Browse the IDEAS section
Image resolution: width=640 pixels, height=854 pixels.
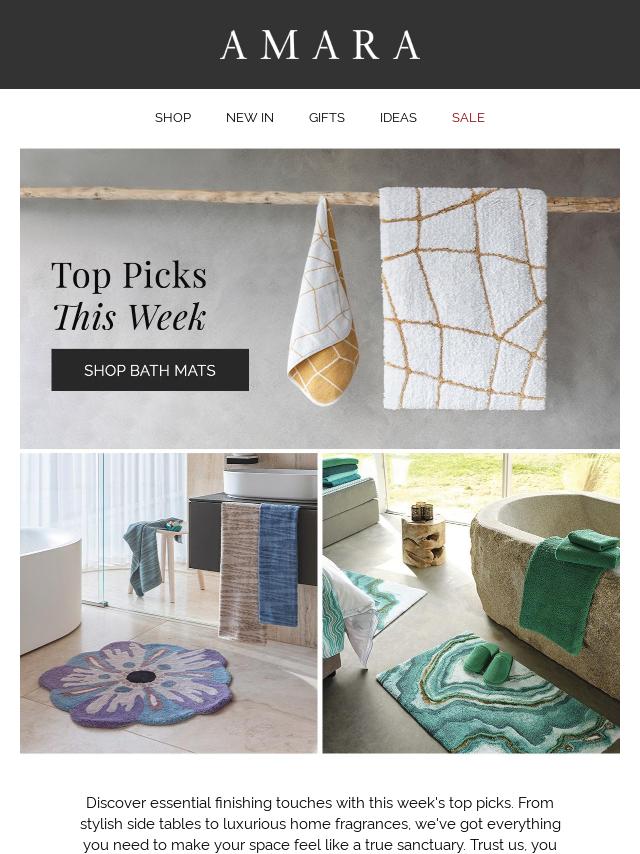398,118
